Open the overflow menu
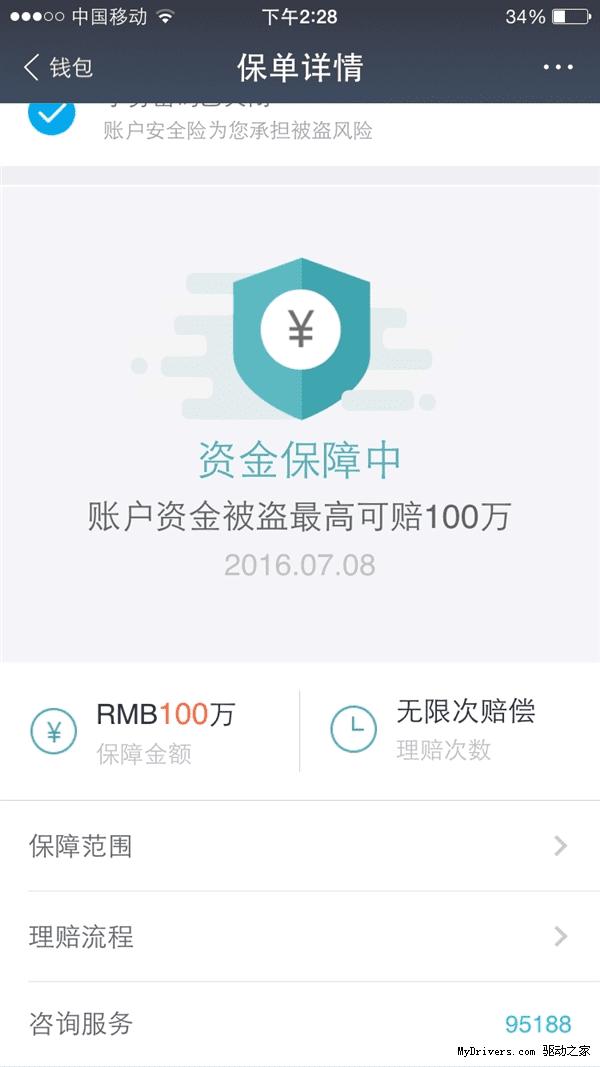Viewport: 600px width, 1067px height. pyautogui.click(x=558, y=67)
